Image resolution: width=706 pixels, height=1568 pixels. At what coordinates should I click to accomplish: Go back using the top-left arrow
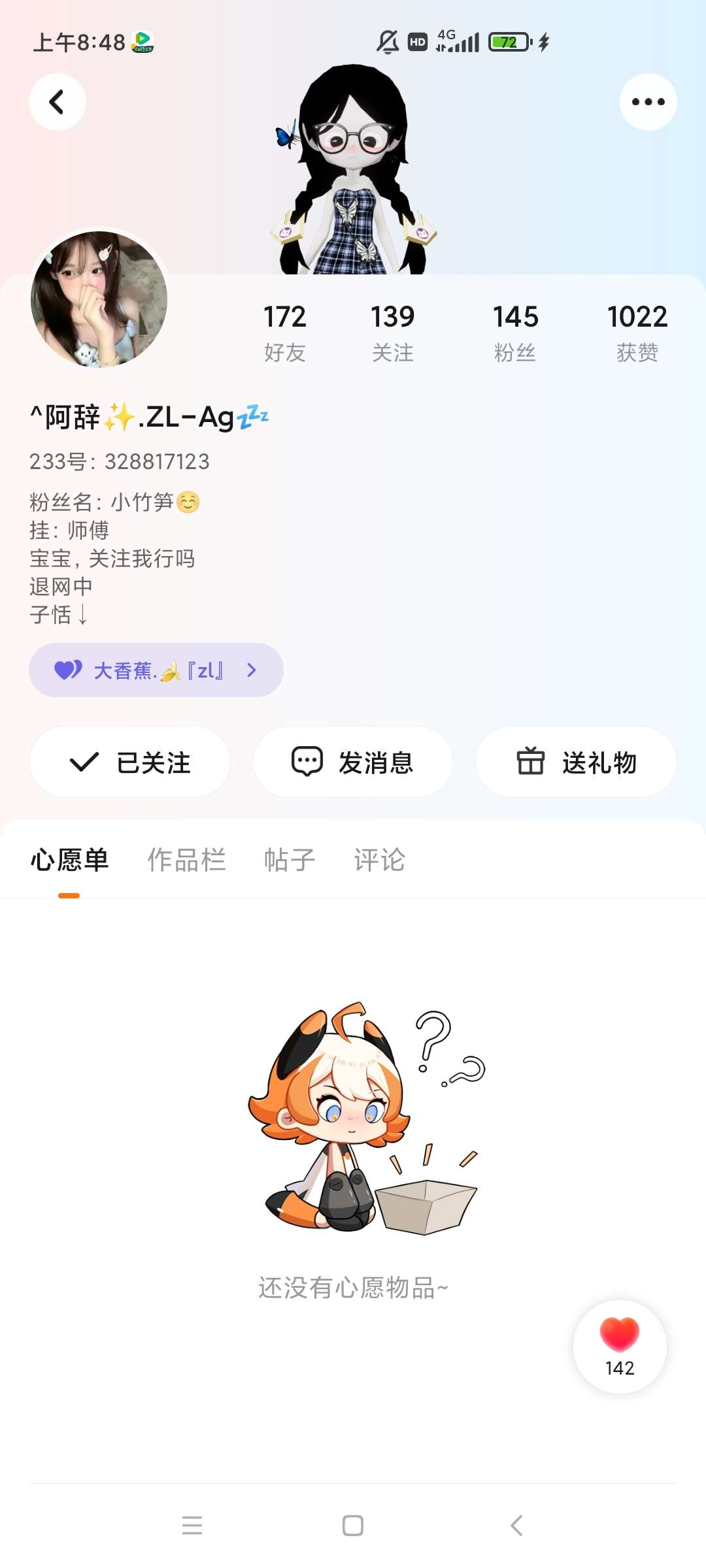(58, 102)
